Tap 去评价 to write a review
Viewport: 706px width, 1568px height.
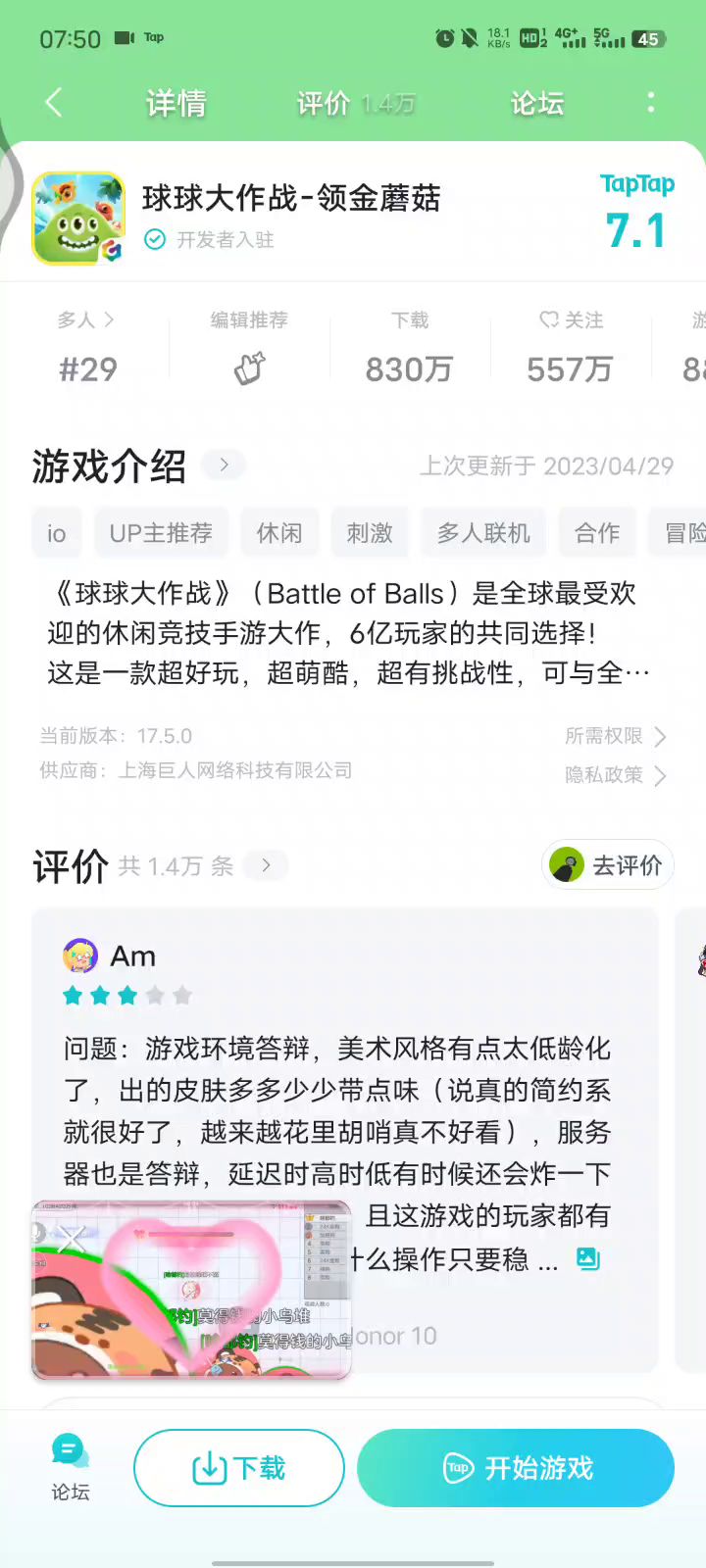coord(608,865)
